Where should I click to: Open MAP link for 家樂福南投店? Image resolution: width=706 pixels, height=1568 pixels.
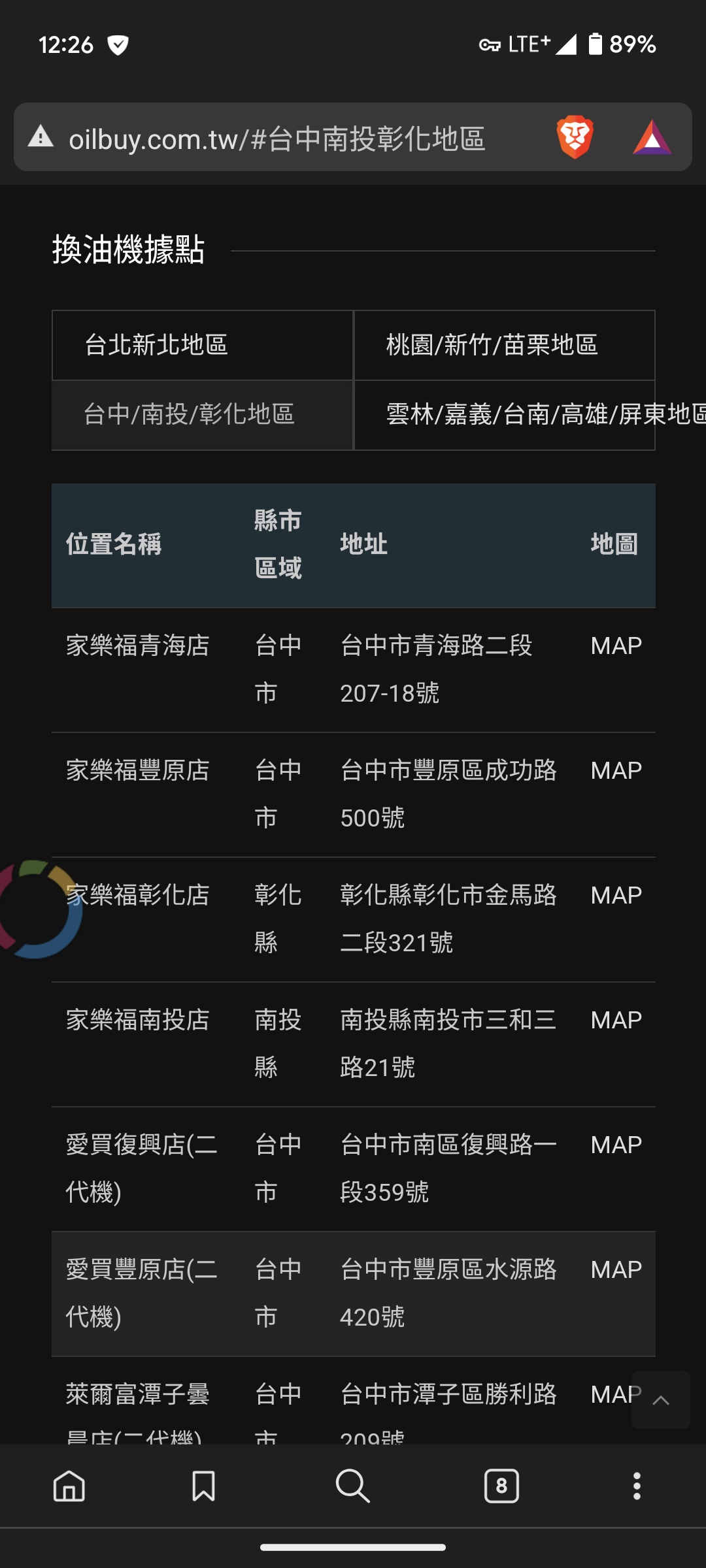coord(616,1020)
